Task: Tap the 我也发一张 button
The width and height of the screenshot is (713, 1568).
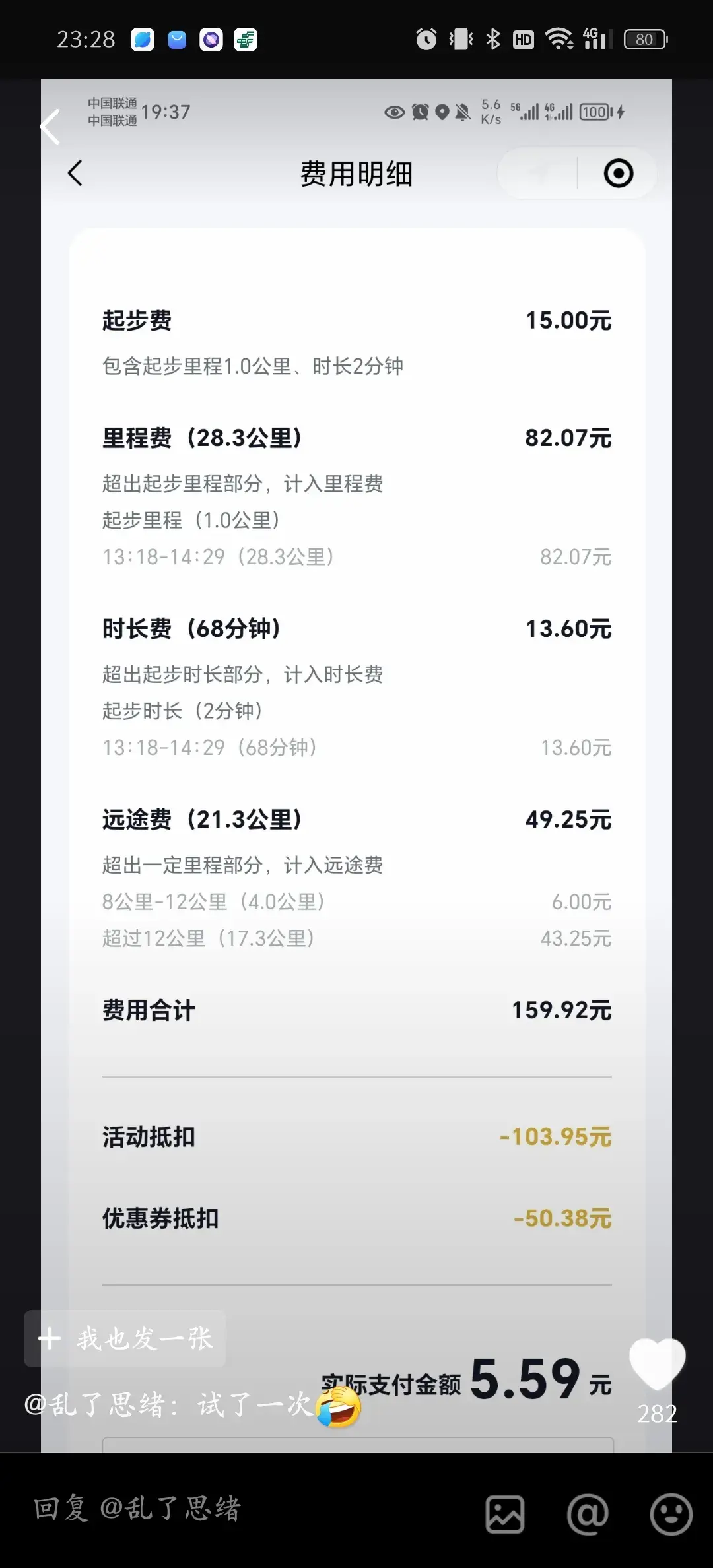Action: [x=125, y=1338]
